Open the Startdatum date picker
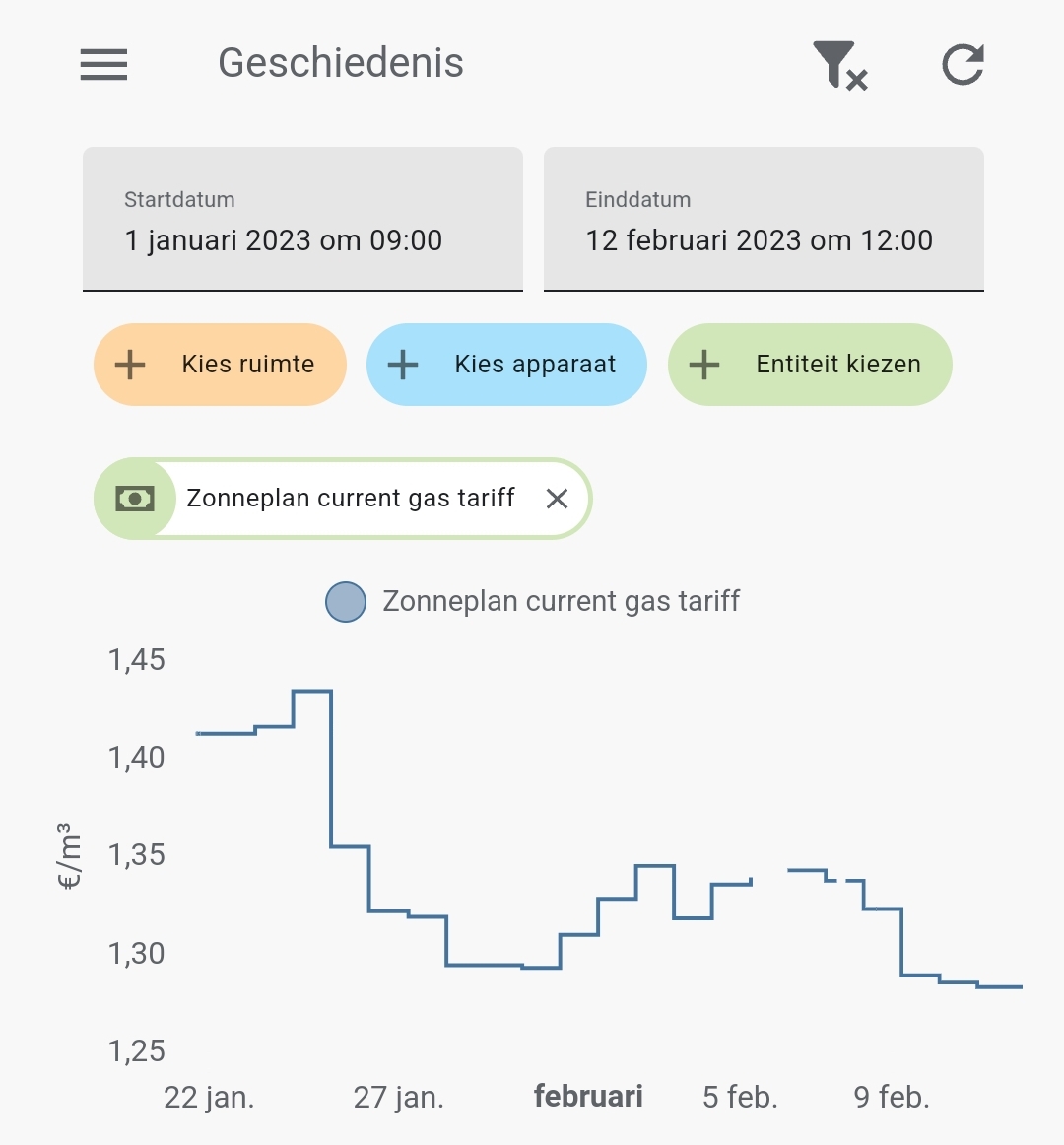The width and height of the screenshot is (1064, 1145). 302,220
